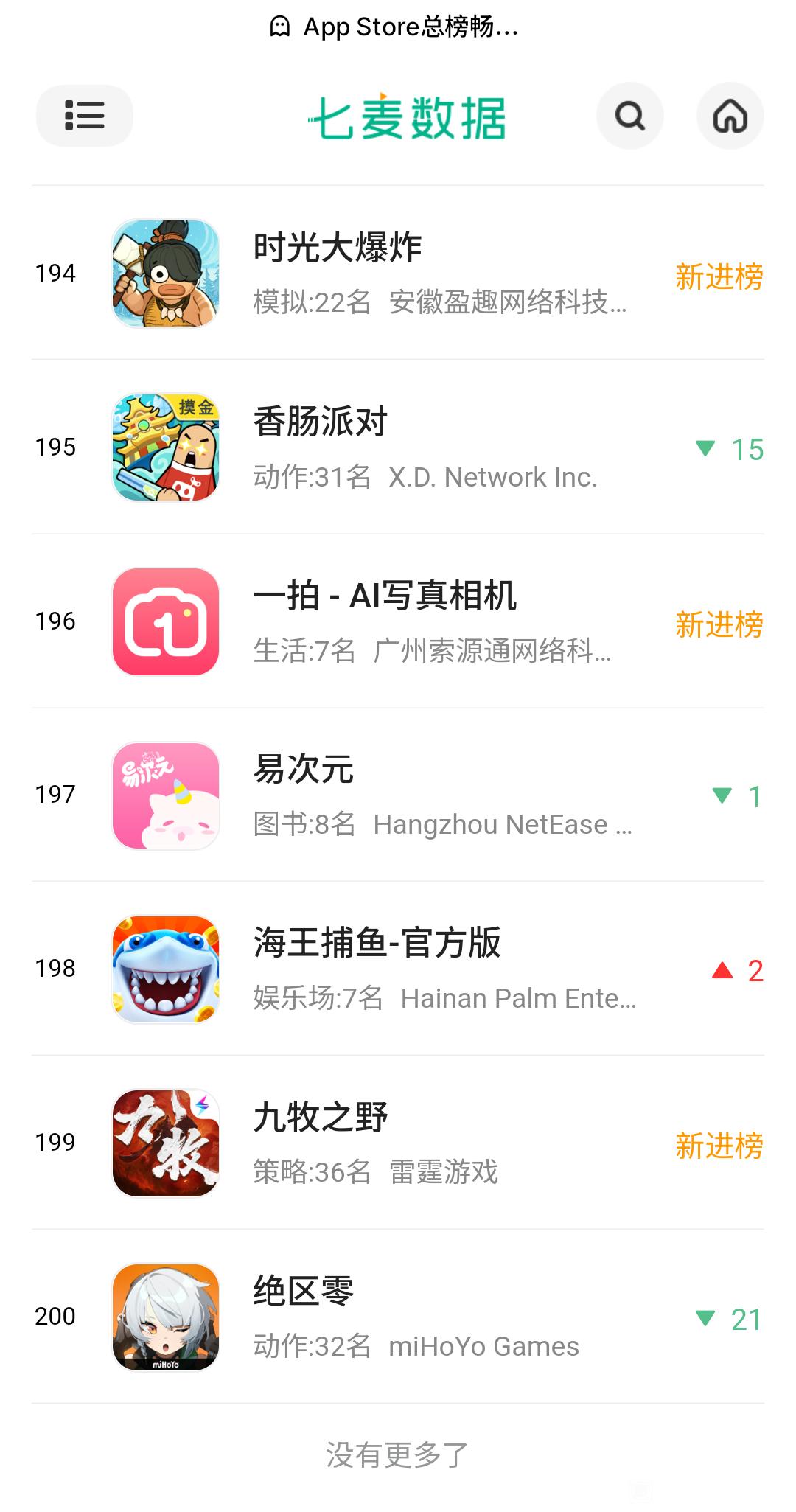796x1512 pixels.
Task: Open the list menu button
Action: 84,116
